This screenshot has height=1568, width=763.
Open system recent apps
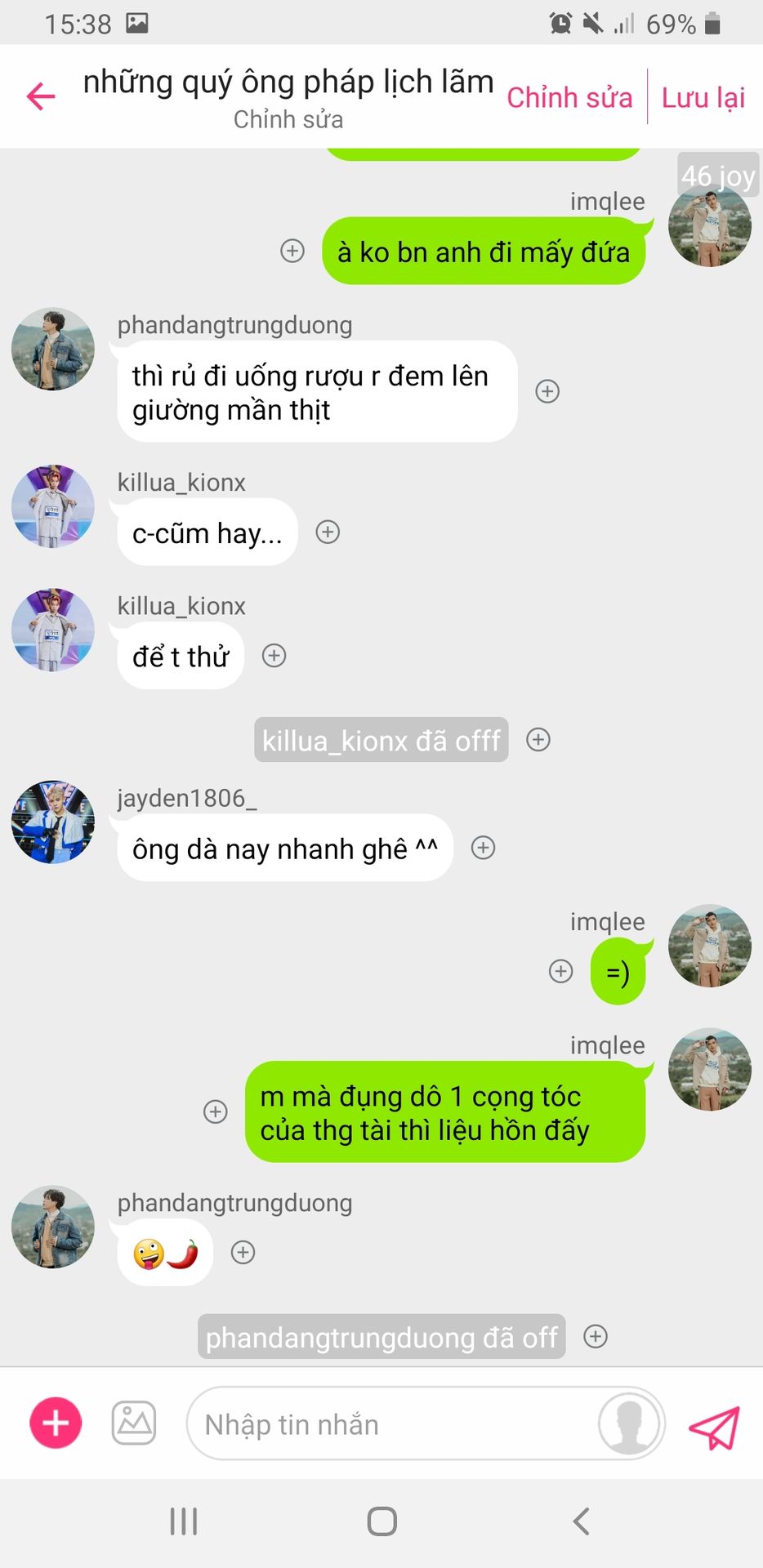[184, 1521]
